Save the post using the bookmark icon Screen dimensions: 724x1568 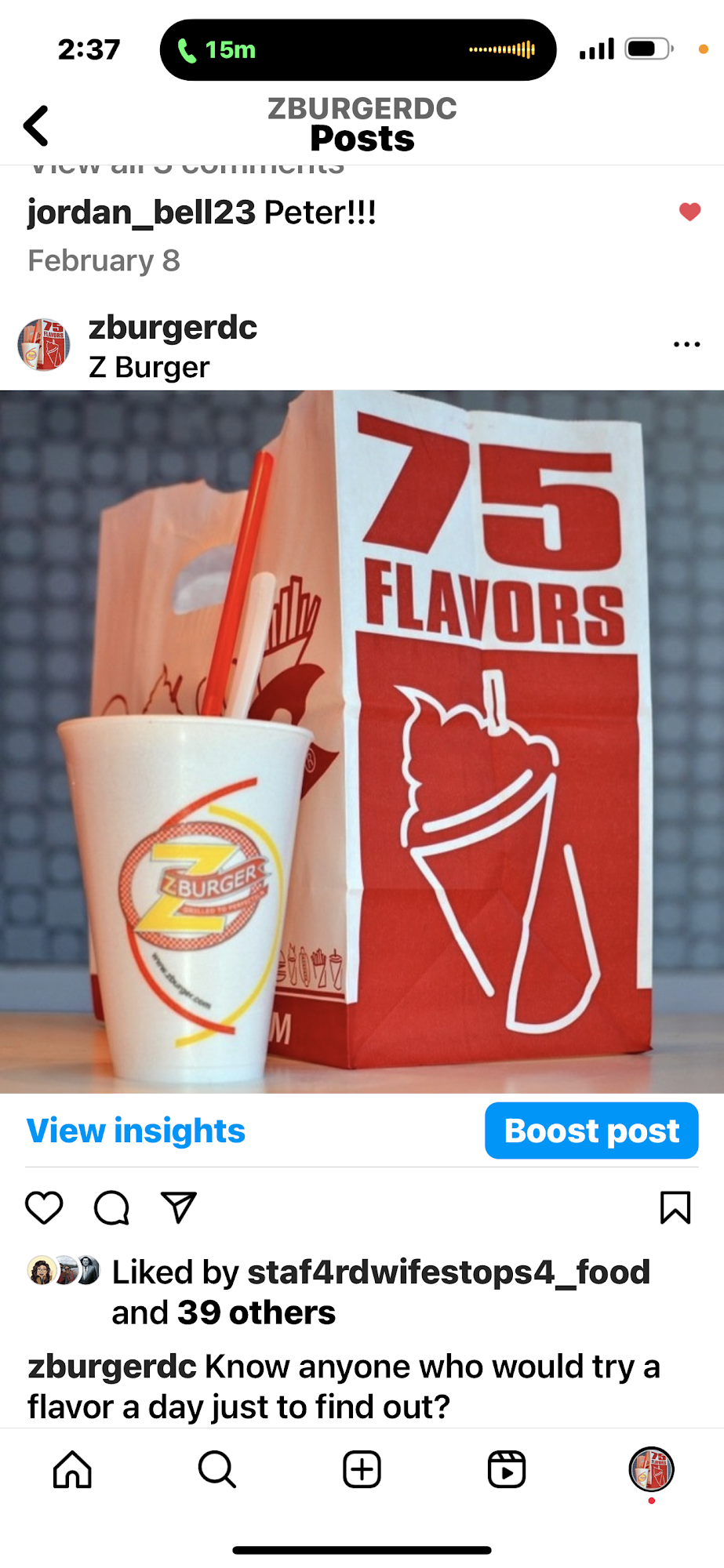tap(675, 1207)
